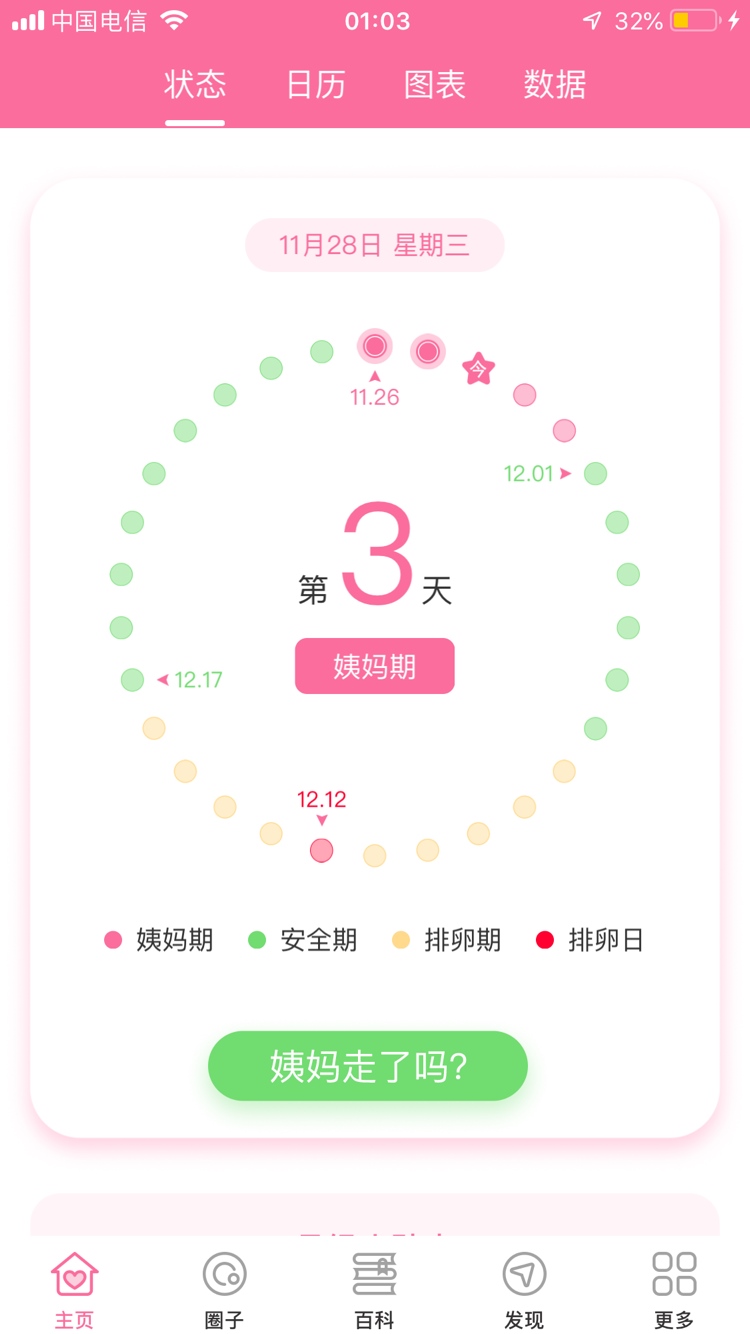Open the 图表 tab
The image size is (750, 1334).
[x=434, y=85]
